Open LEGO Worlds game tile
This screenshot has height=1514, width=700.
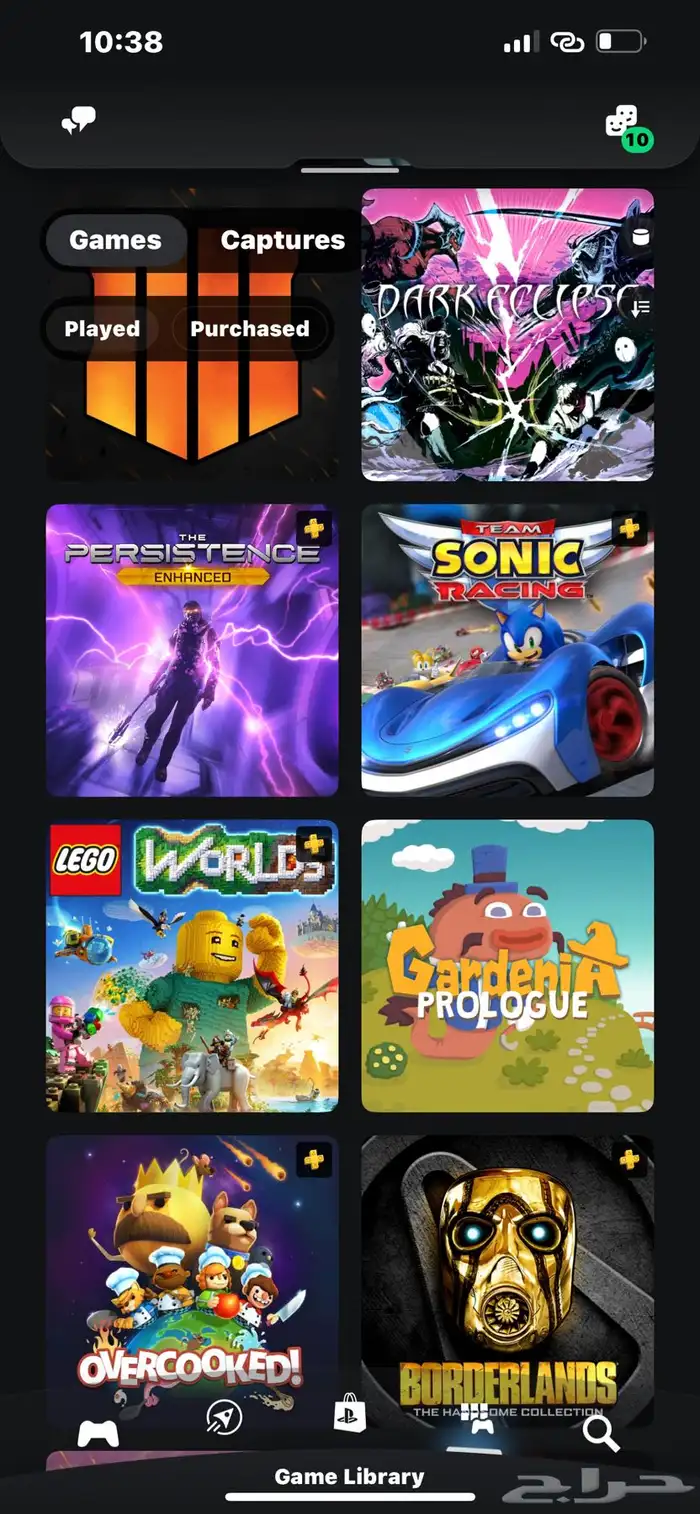pyautogui.click(x=192, y=966)
